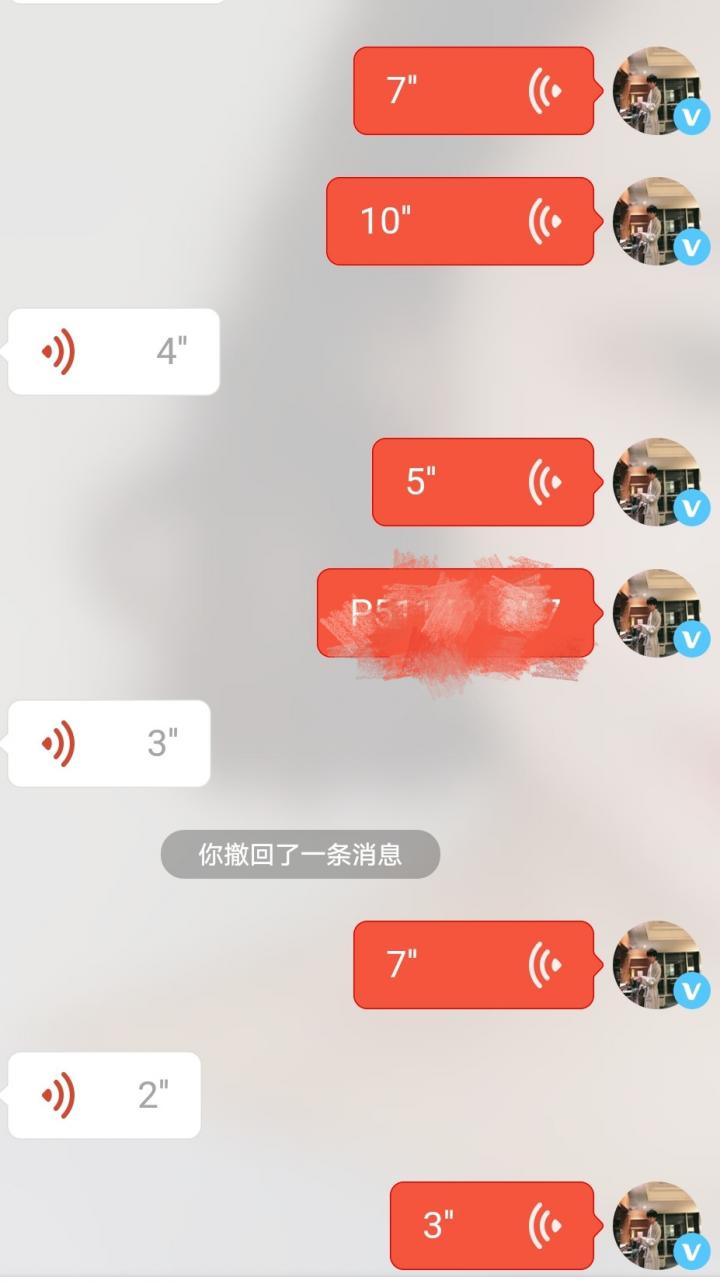Screen dimensions: 720x1284
Task: Open avatar beside the 5-second voice message
Action: pyautogui.click(x=655, y=482)
